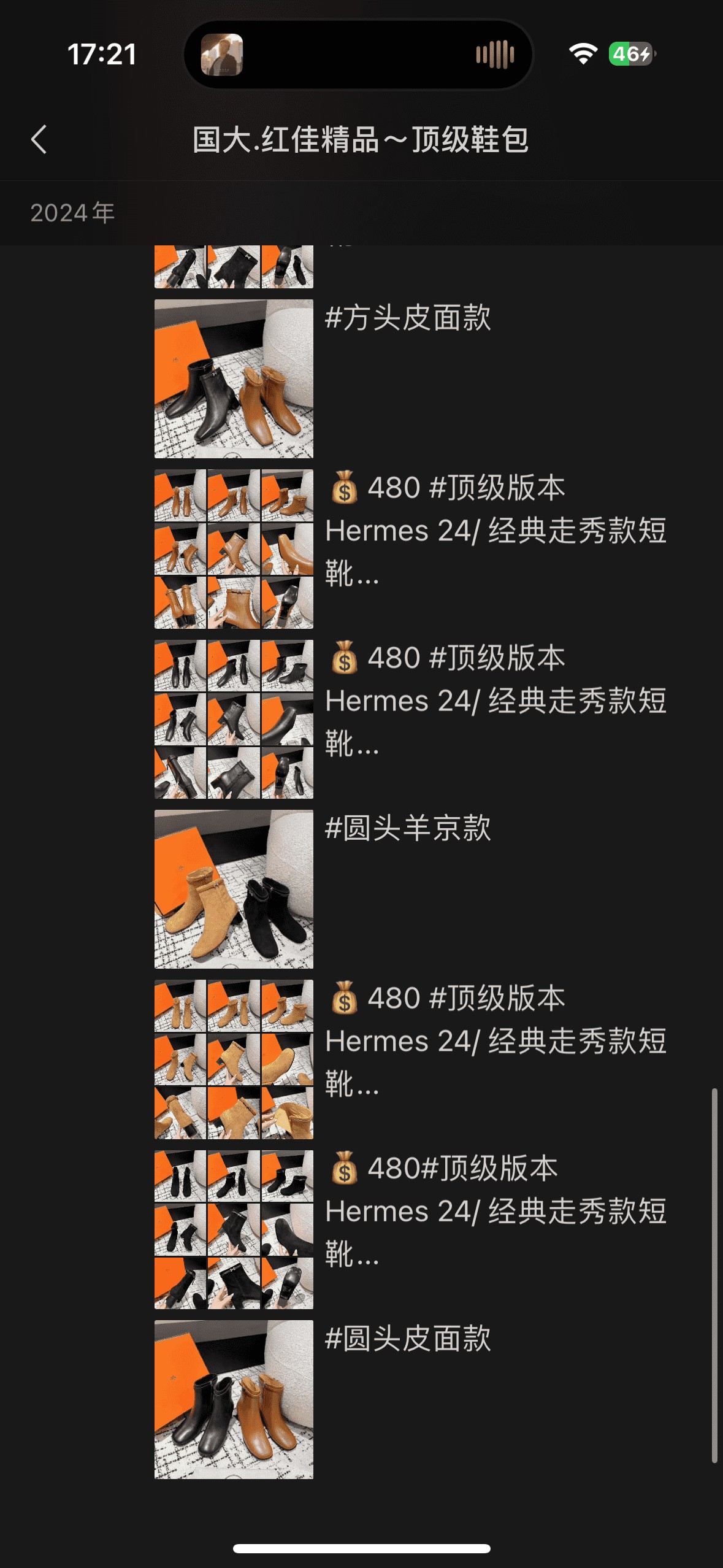This screenshot has height=1568, width=723.
Task: Open the black suede boots grid post 480#顶级版本
Action: [x=234, y=1229]
